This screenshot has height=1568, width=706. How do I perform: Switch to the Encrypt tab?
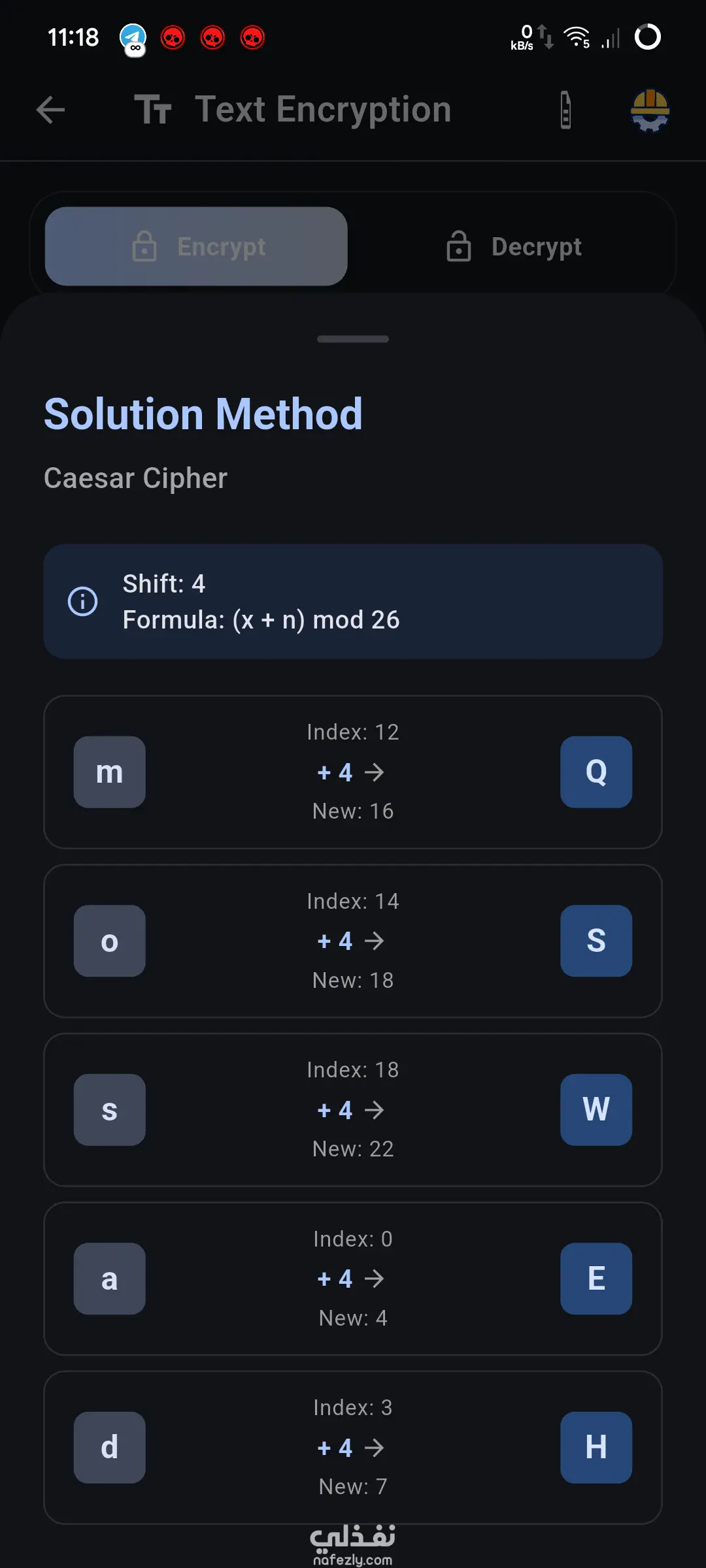coord(196,246)
